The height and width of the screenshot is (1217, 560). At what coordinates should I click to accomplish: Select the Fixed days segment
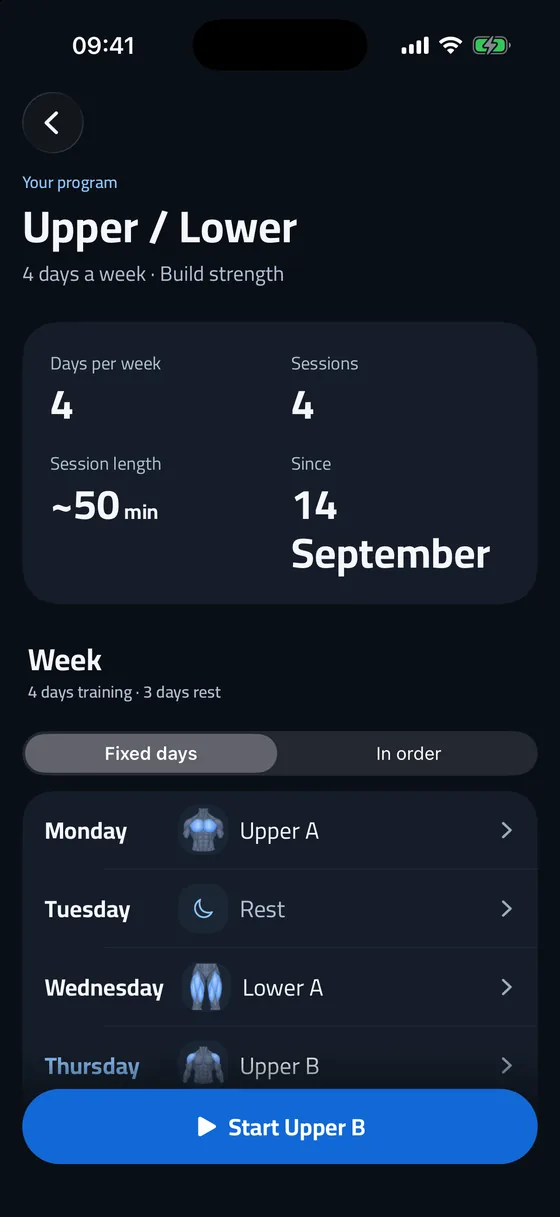click(151, 753)
